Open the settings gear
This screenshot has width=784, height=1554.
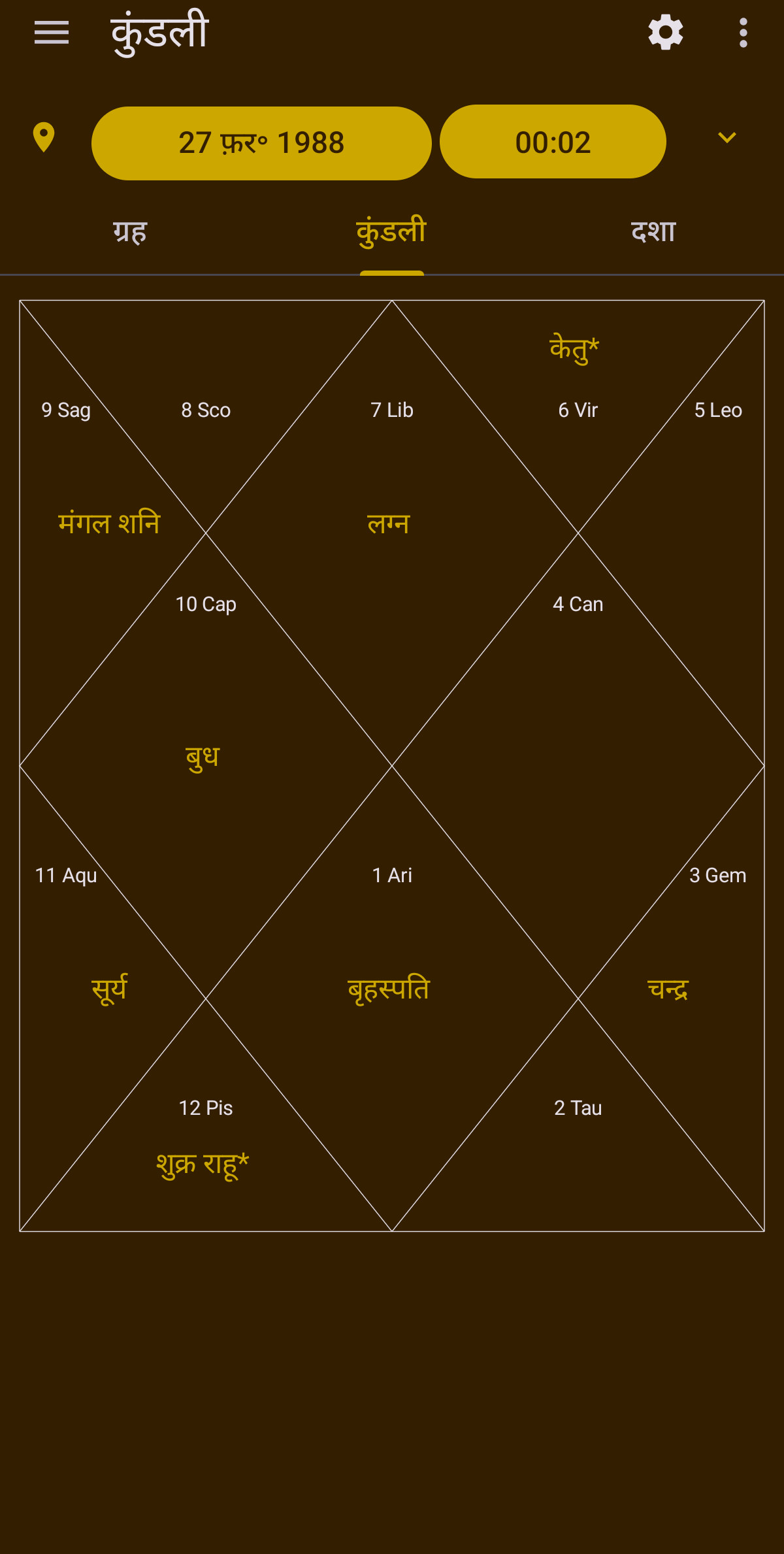point(665,32)
